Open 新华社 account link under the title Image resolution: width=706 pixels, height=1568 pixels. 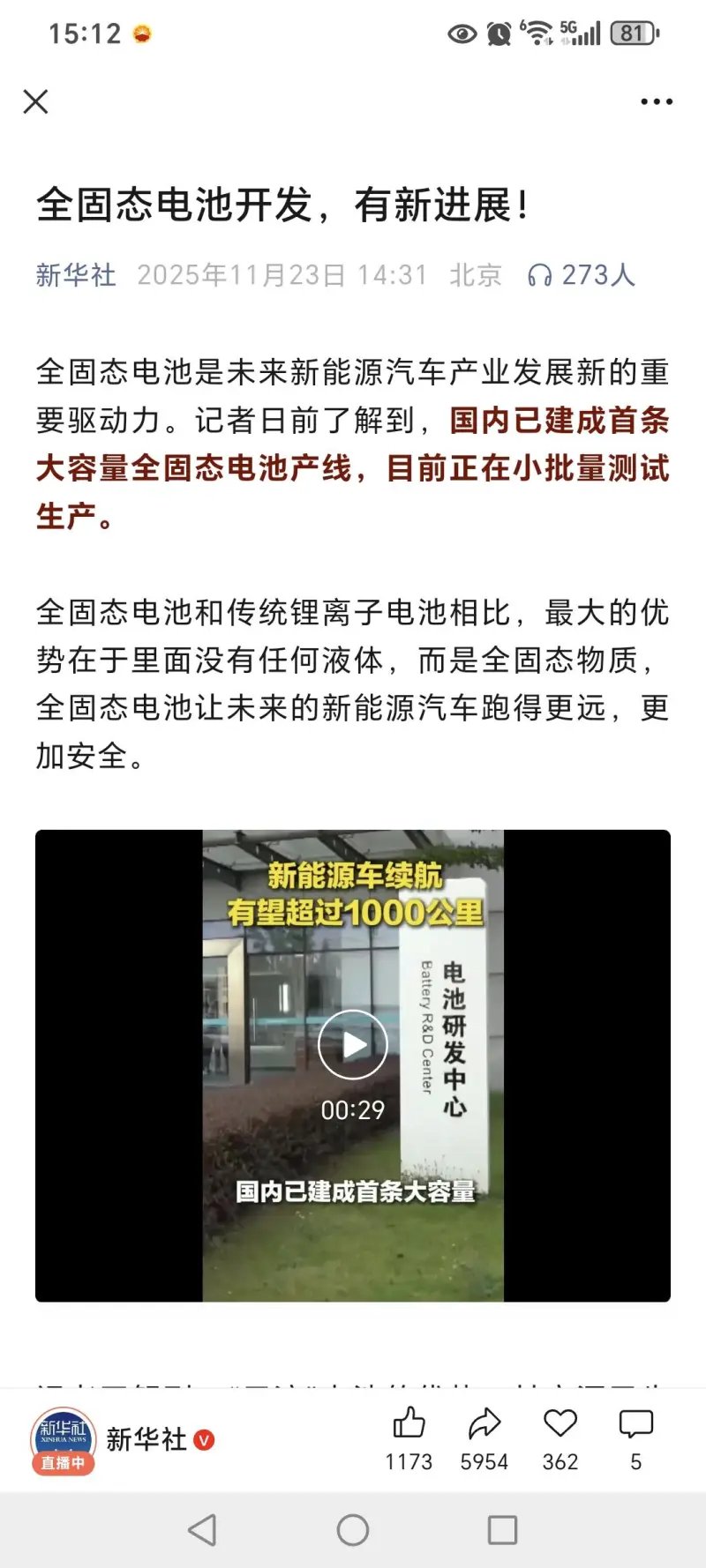76,275
